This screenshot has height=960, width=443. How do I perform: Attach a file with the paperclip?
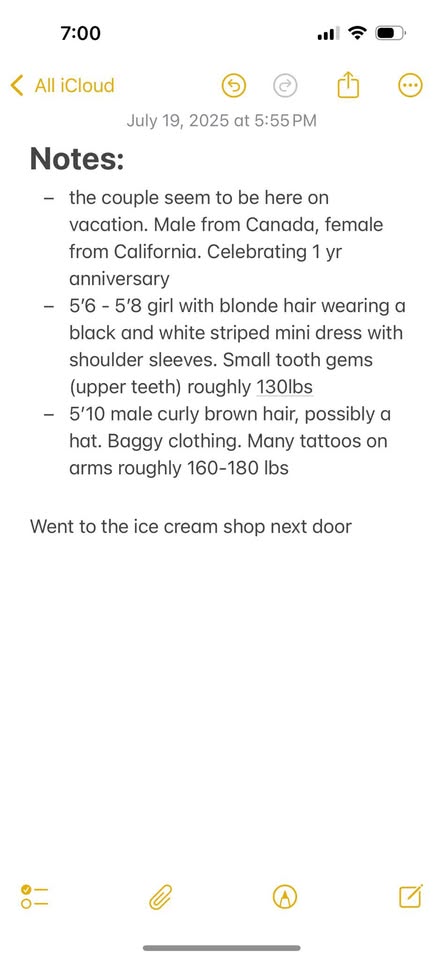160,897
